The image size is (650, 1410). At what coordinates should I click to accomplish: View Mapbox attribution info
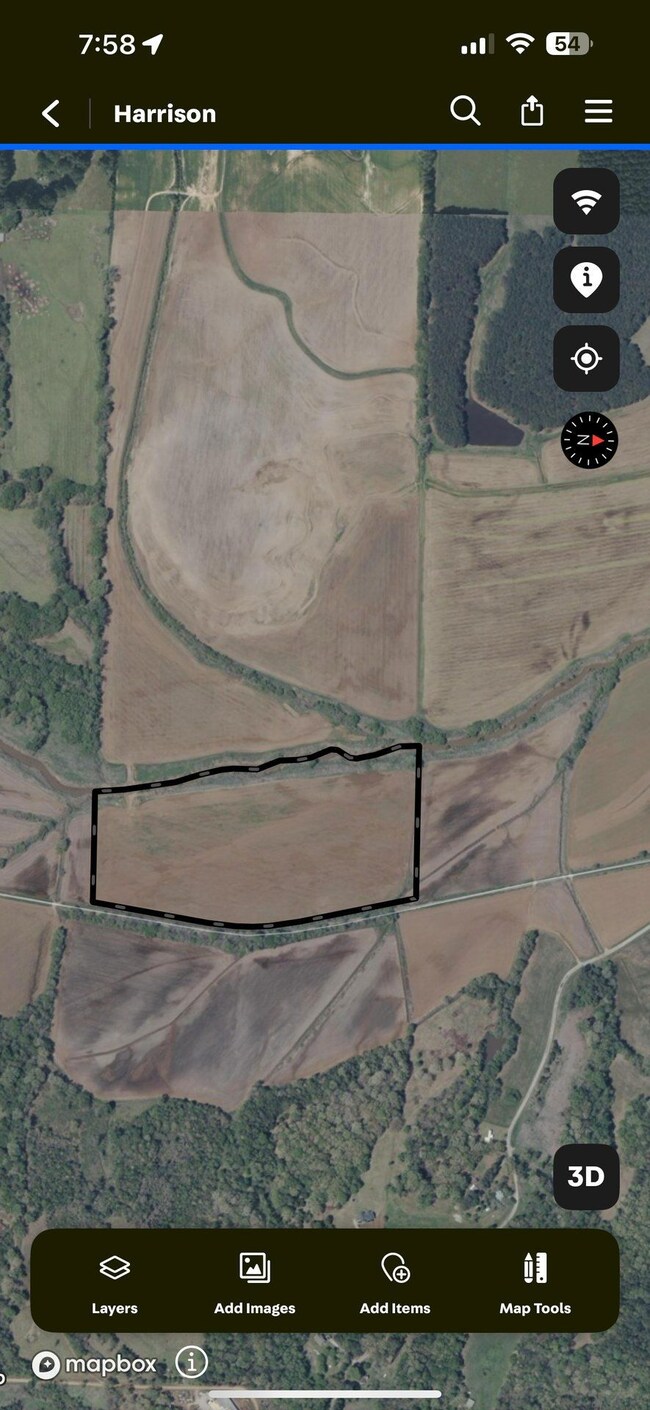coord(191,1362)
